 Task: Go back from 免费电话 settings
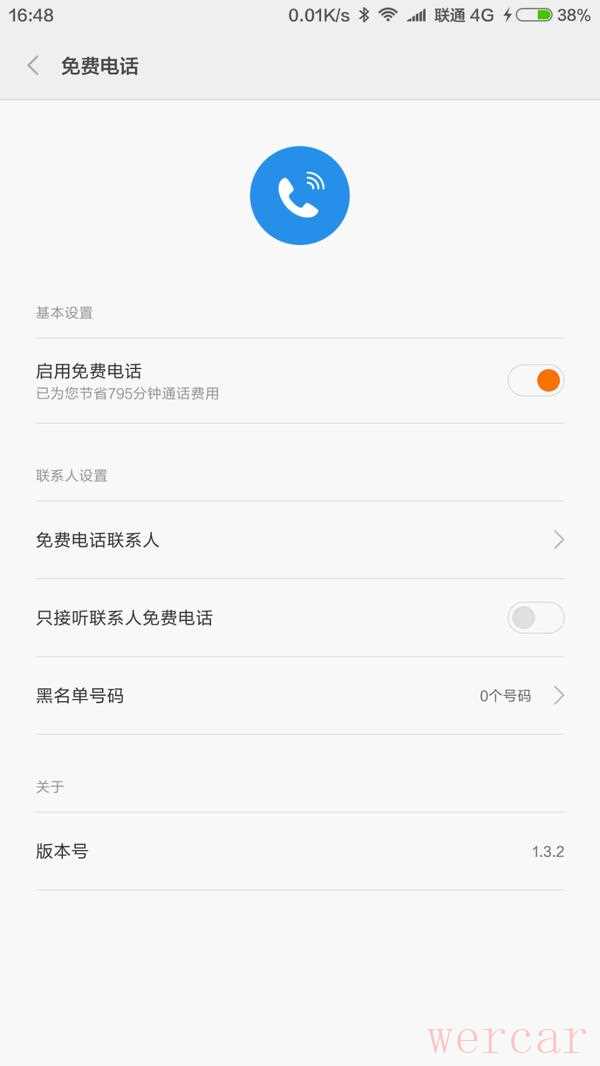(x=33, y=66)
